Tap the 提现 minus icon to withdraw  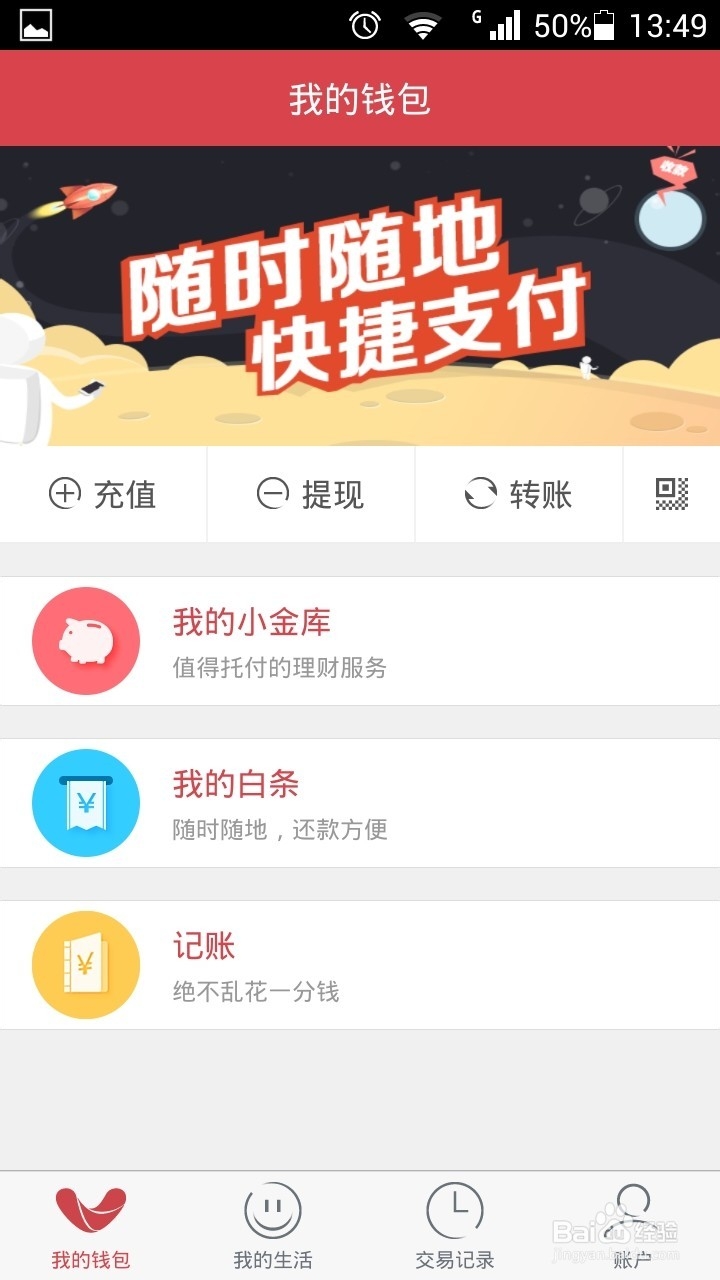(x=272, y=494)
